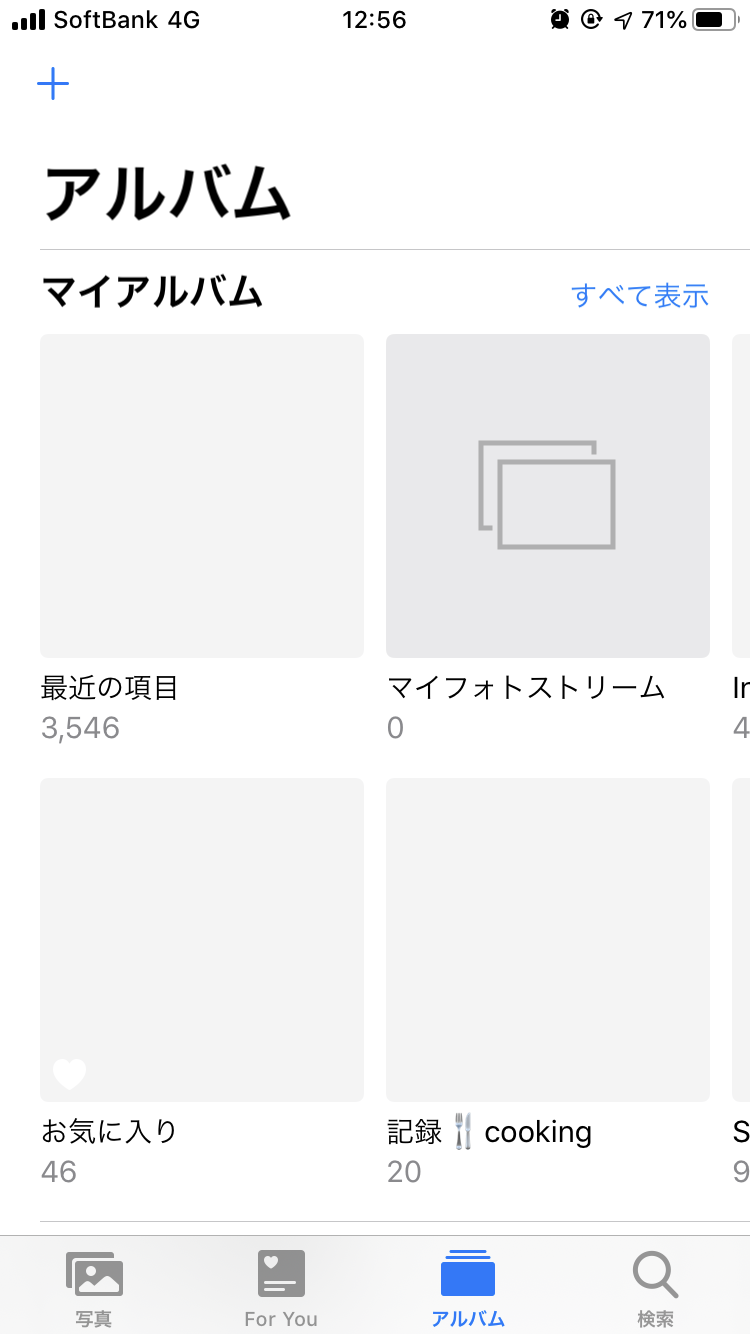Open the お気に入り album
Image resolution: width=750 pixels, height=1334 pixels.
202,940
